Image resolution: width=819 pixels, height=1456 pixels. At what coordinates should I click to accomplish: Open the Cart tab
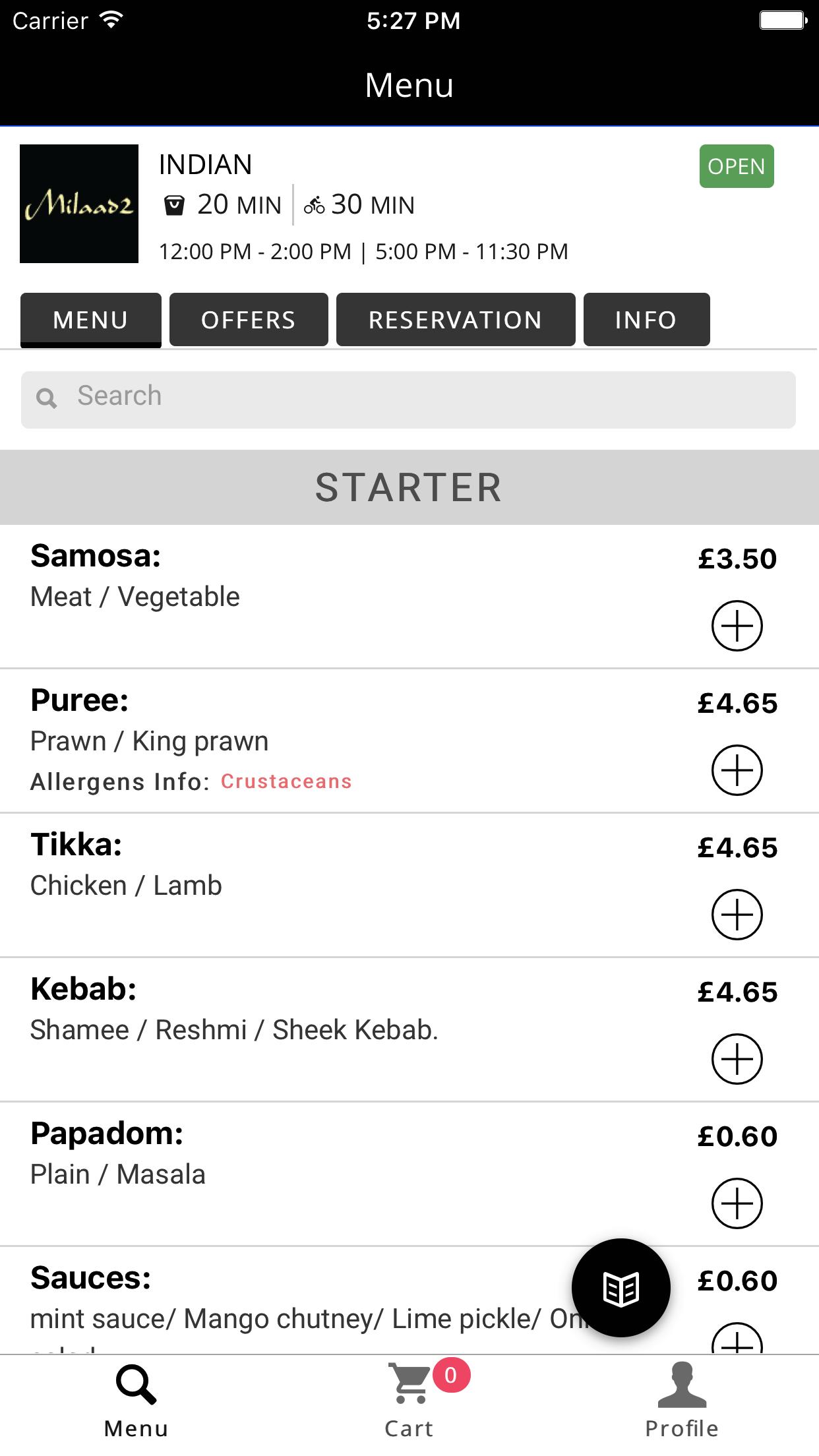[410, 1399]
